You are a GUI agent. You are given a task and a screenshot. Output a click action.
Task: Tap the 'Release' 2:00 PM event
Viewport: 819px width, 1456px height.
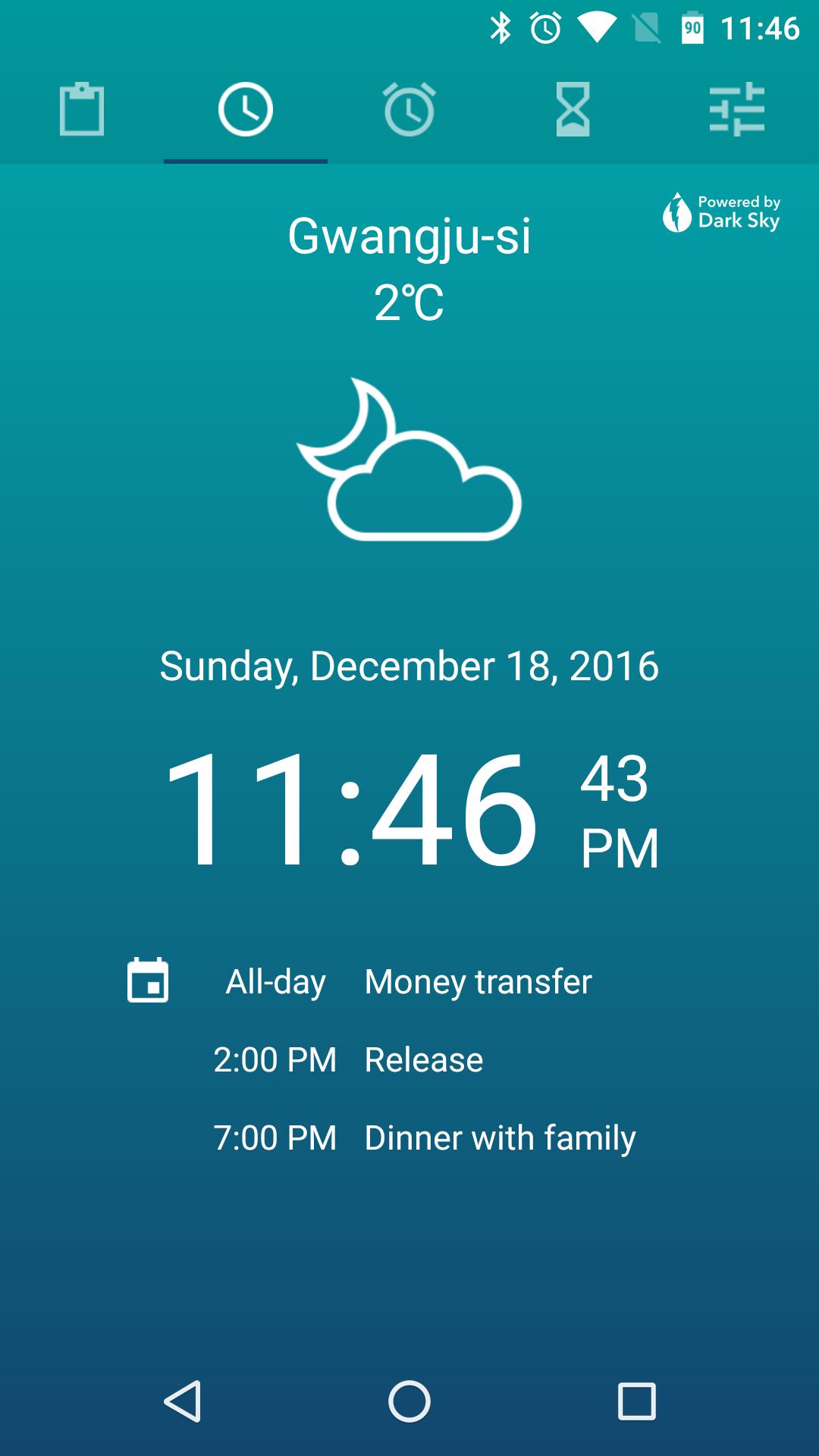[422, 1059]
